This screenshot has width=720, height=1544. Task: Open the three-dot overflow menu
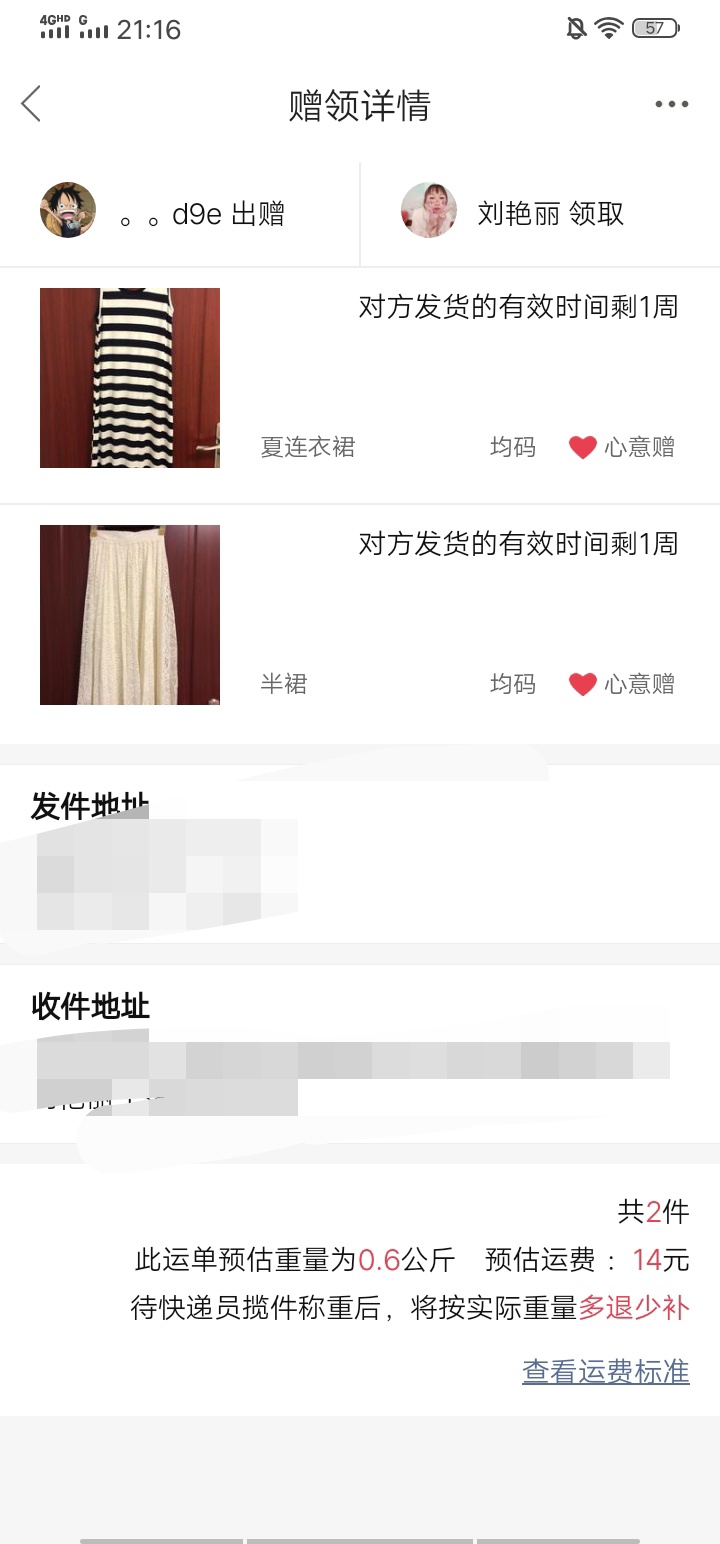(x=671, y=104)
